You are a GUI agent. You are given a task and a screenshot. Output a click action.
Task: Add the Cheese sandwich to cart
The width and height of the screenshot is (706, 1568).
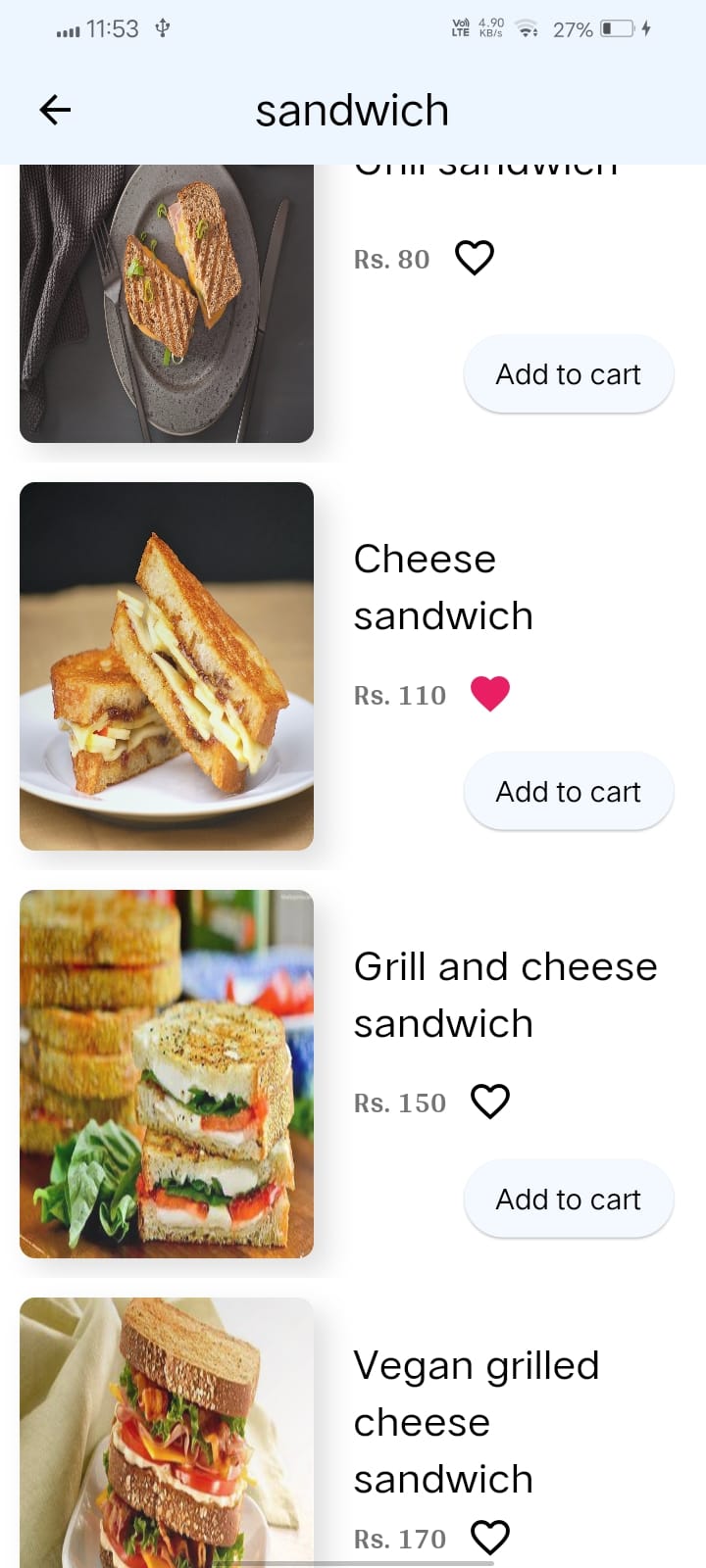pyautogui.click(x=569, y=791)
